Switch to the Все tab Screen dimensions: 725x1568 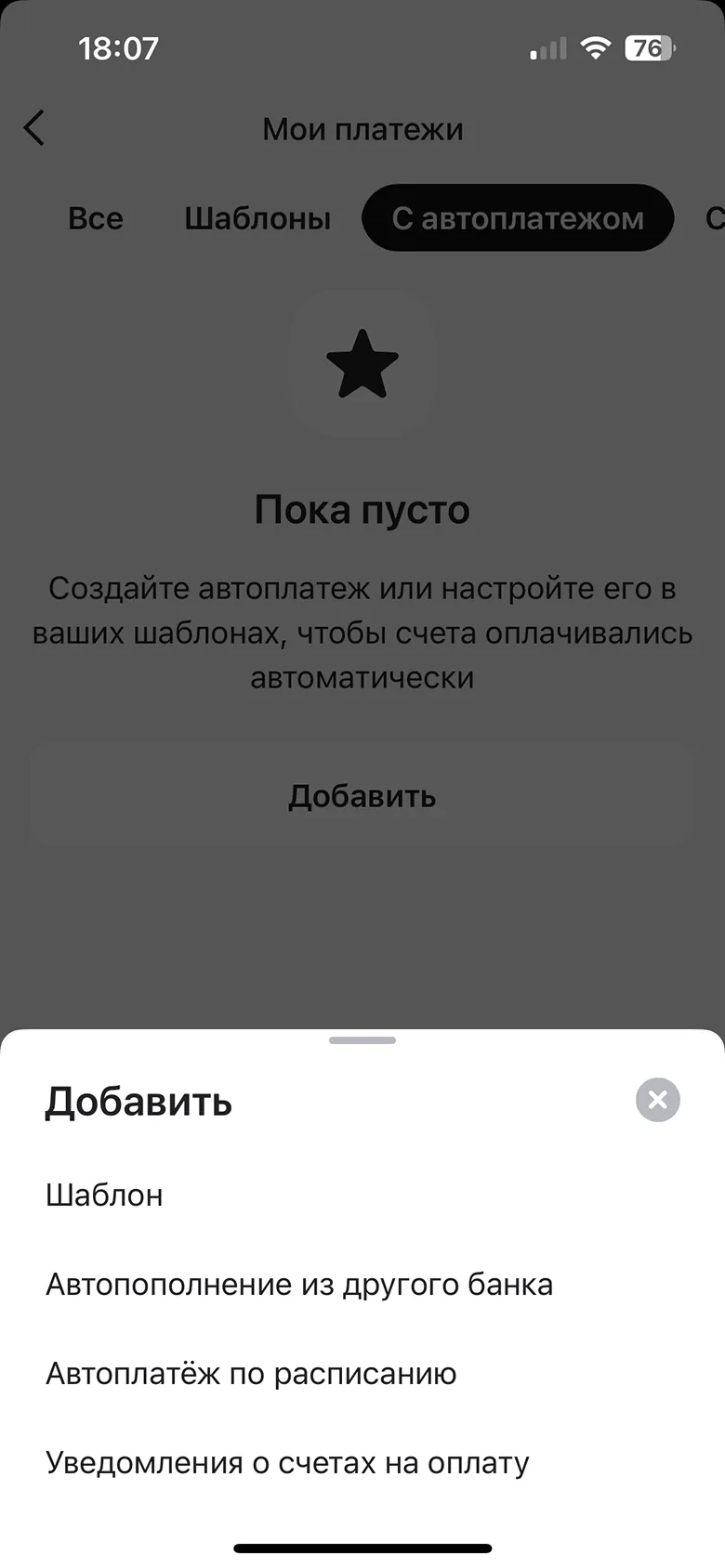tap(95, 218)
